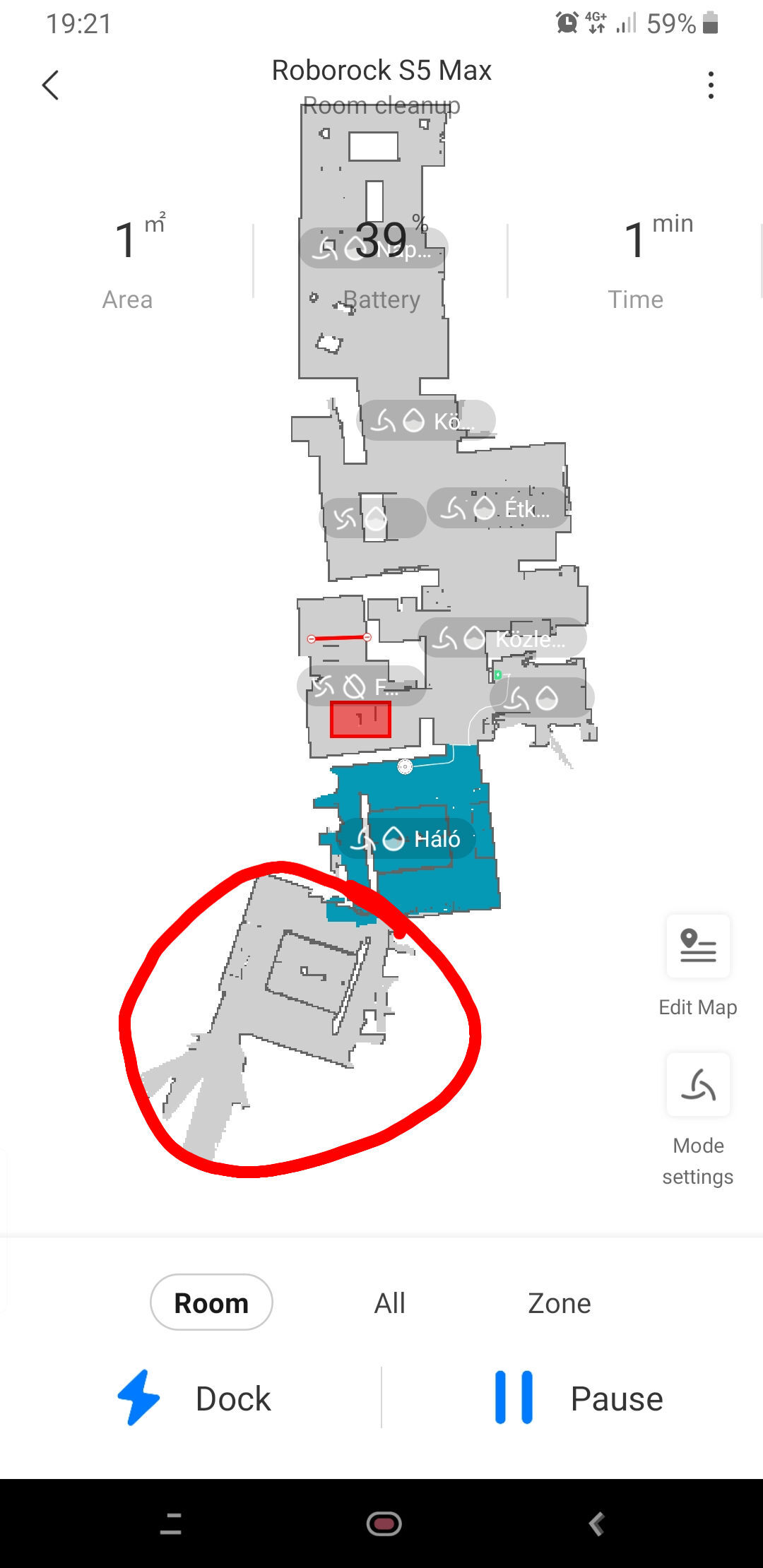
Task: Select the Közle... room on the map
Action: click(x=502, y=639)
